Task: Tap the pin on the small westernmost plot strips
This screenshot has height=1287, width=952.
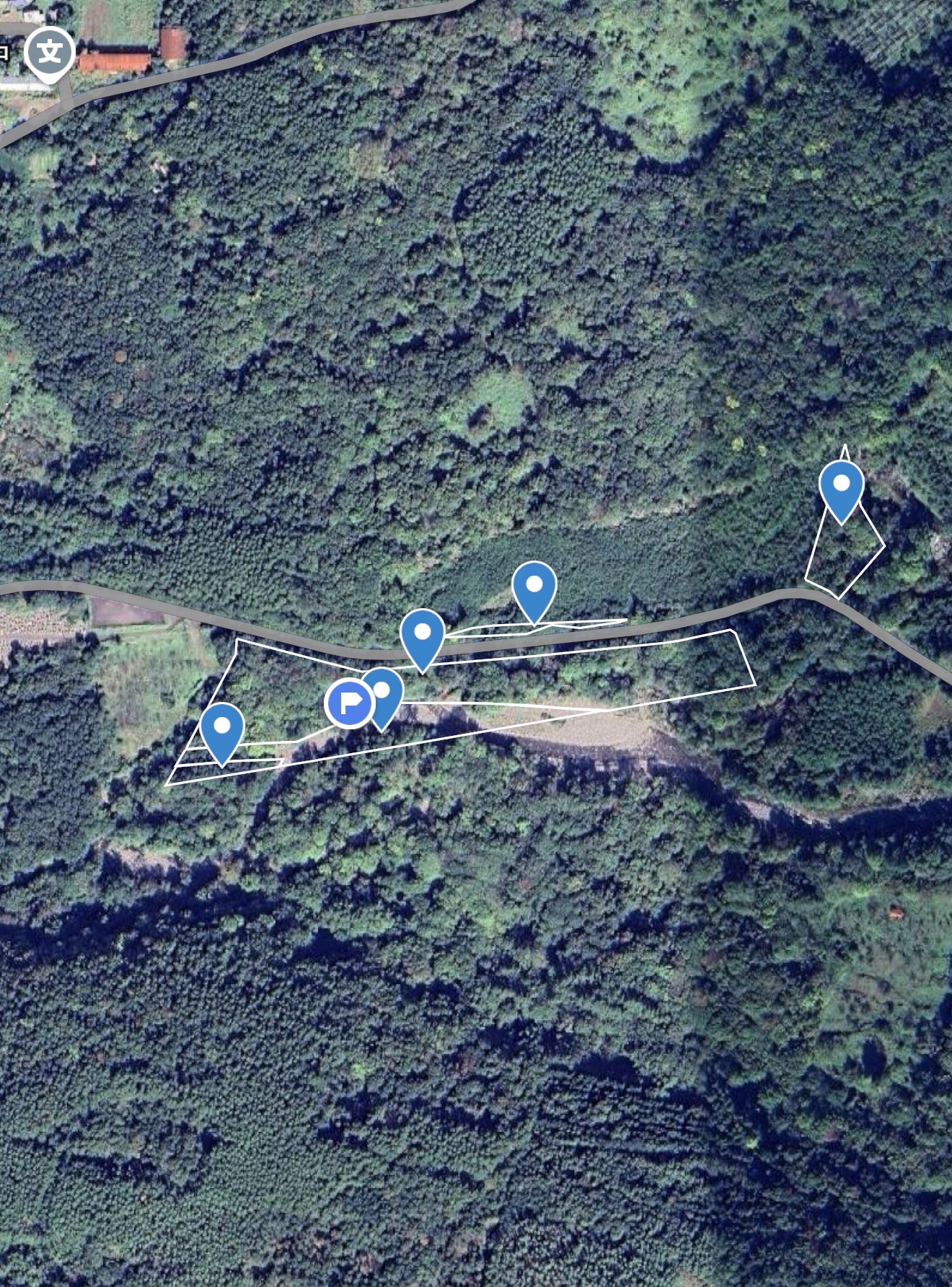Action: point(222,729)
